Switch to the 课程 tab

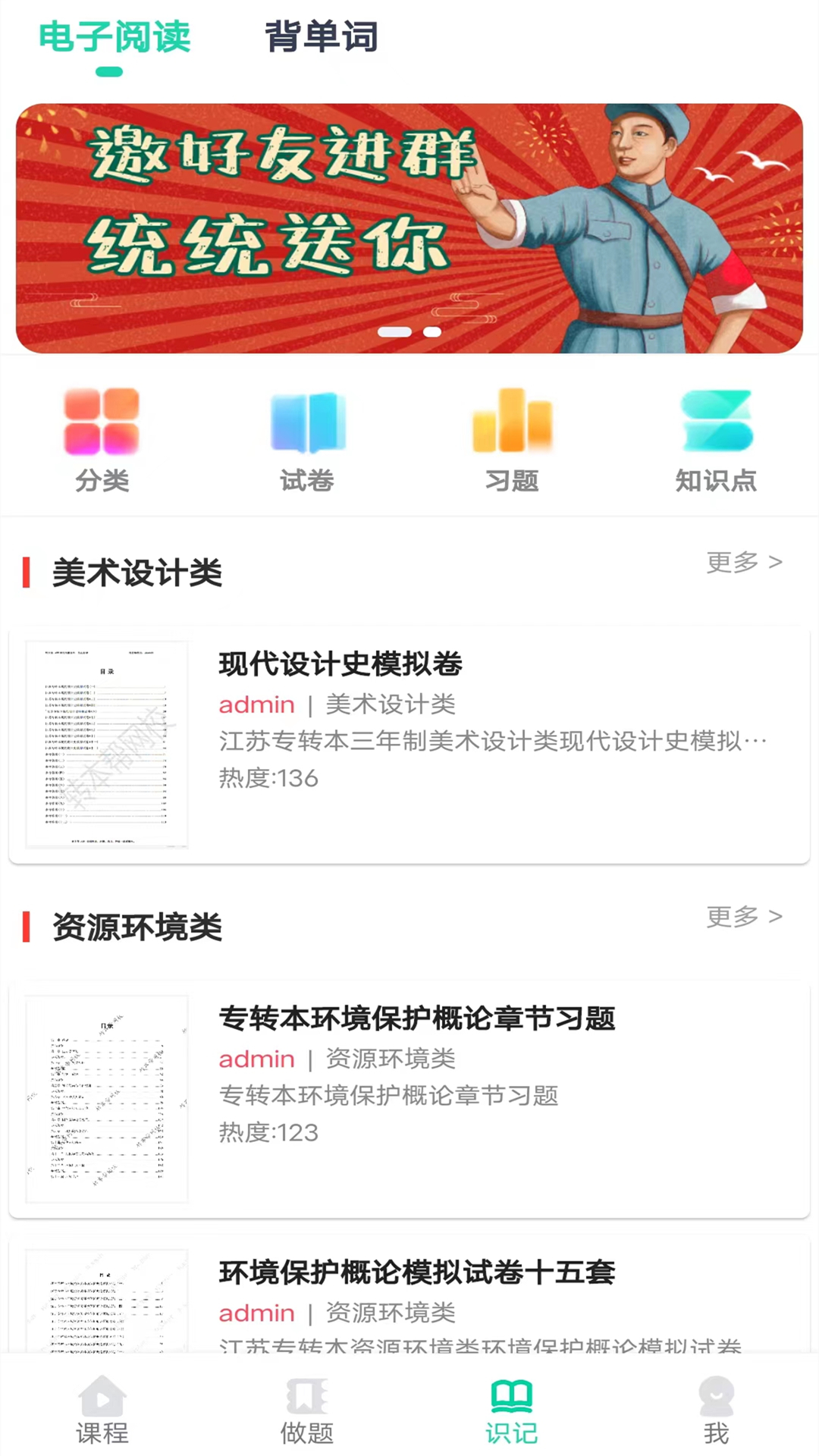[102, 1410]
